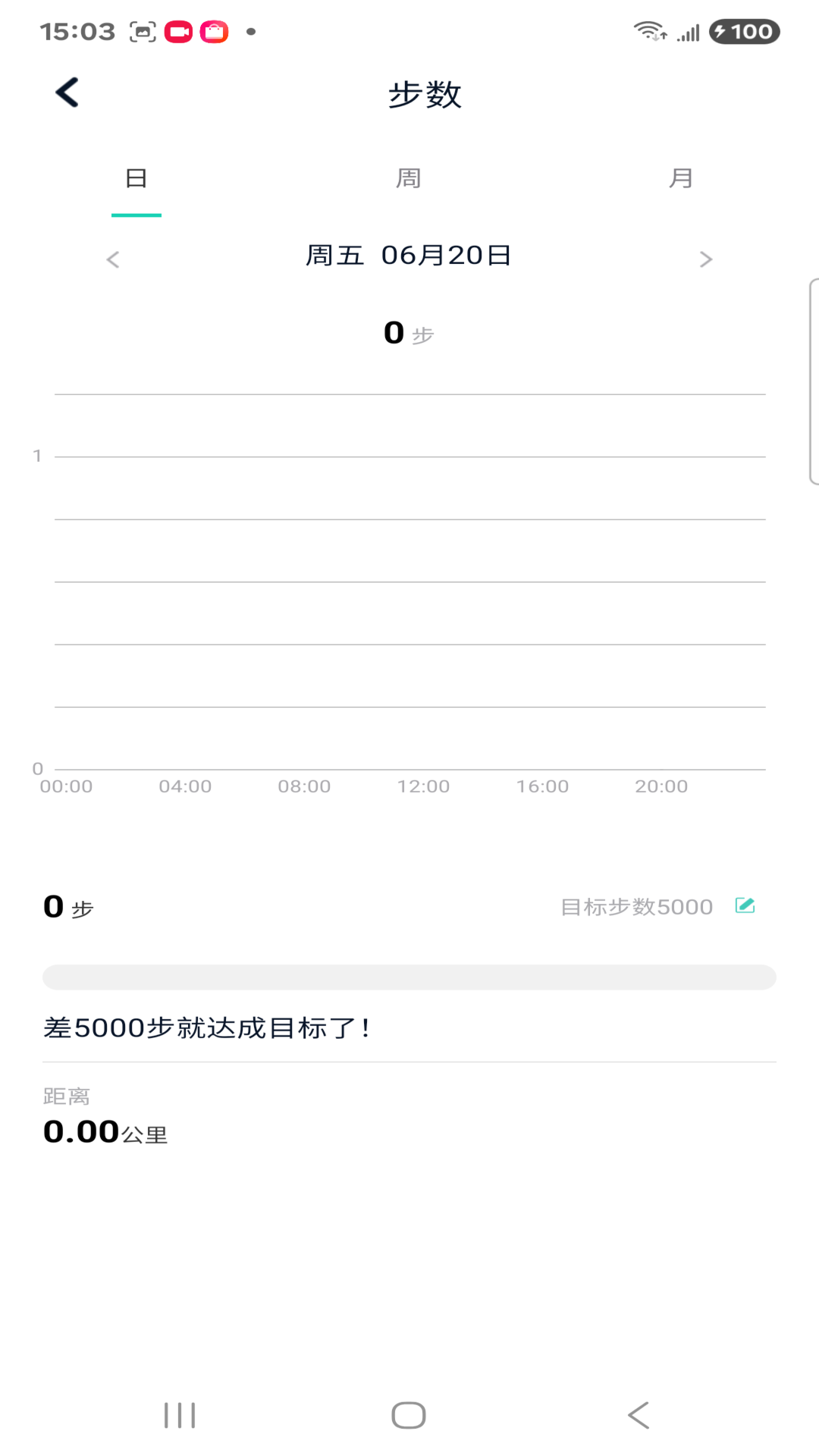This screenshot has width=819, height=1456.
Task: Advance to next day with right chevron
Action: tap(706, 259)
